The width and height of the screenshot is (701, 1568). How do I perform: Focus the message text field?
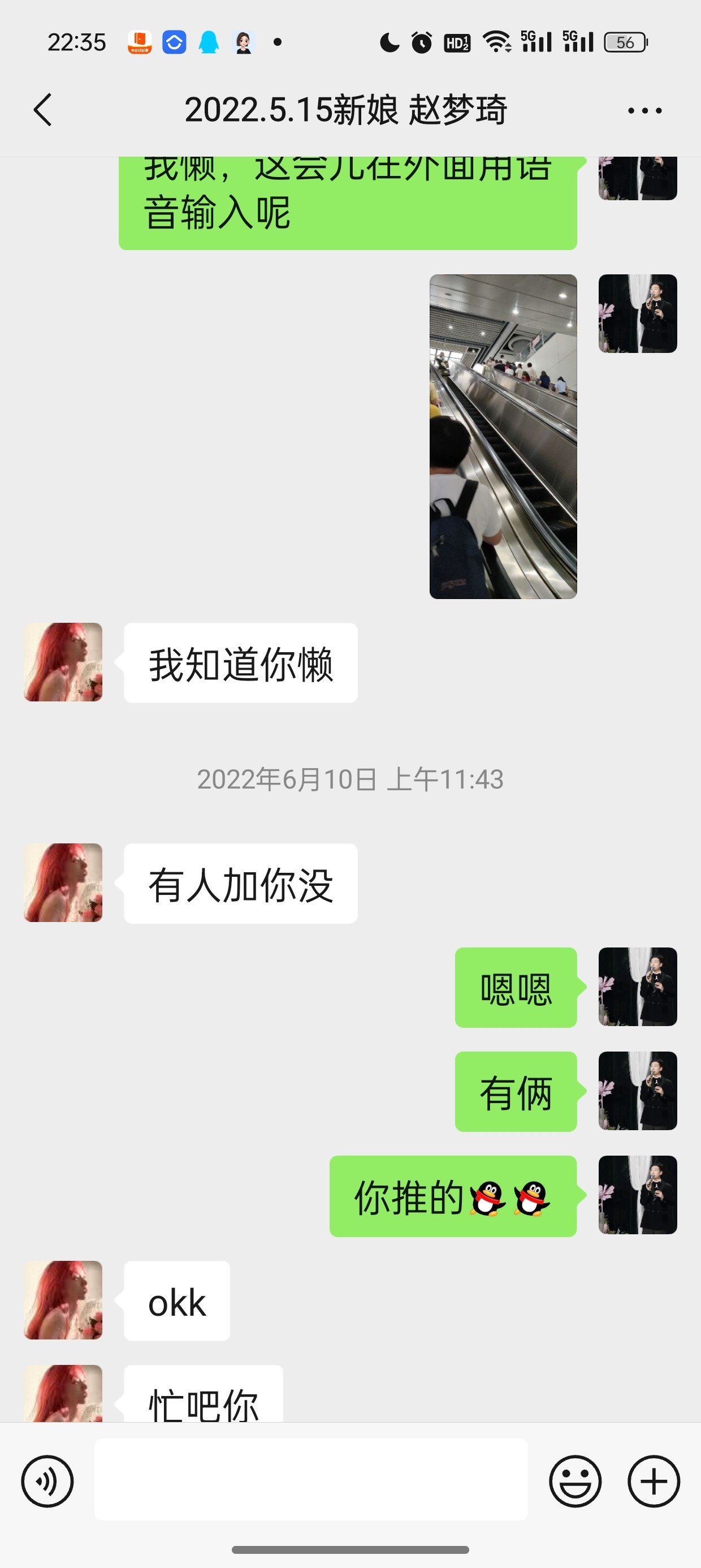tap(310, 1479)
